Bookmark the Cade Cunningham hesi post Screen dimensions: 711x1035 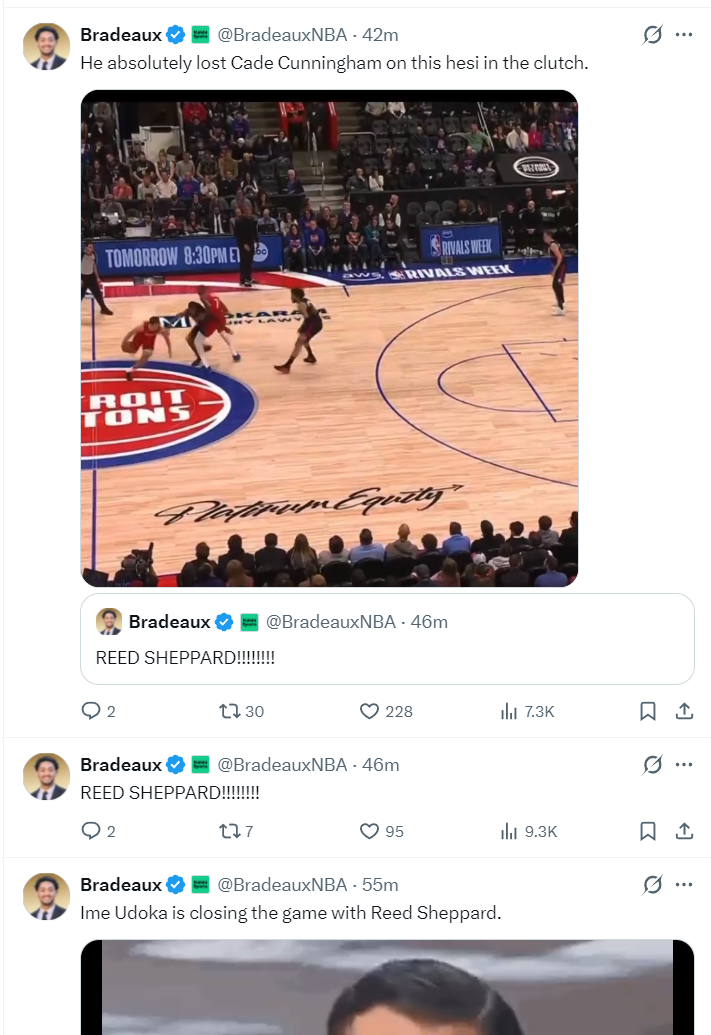[x=648, y=711]
